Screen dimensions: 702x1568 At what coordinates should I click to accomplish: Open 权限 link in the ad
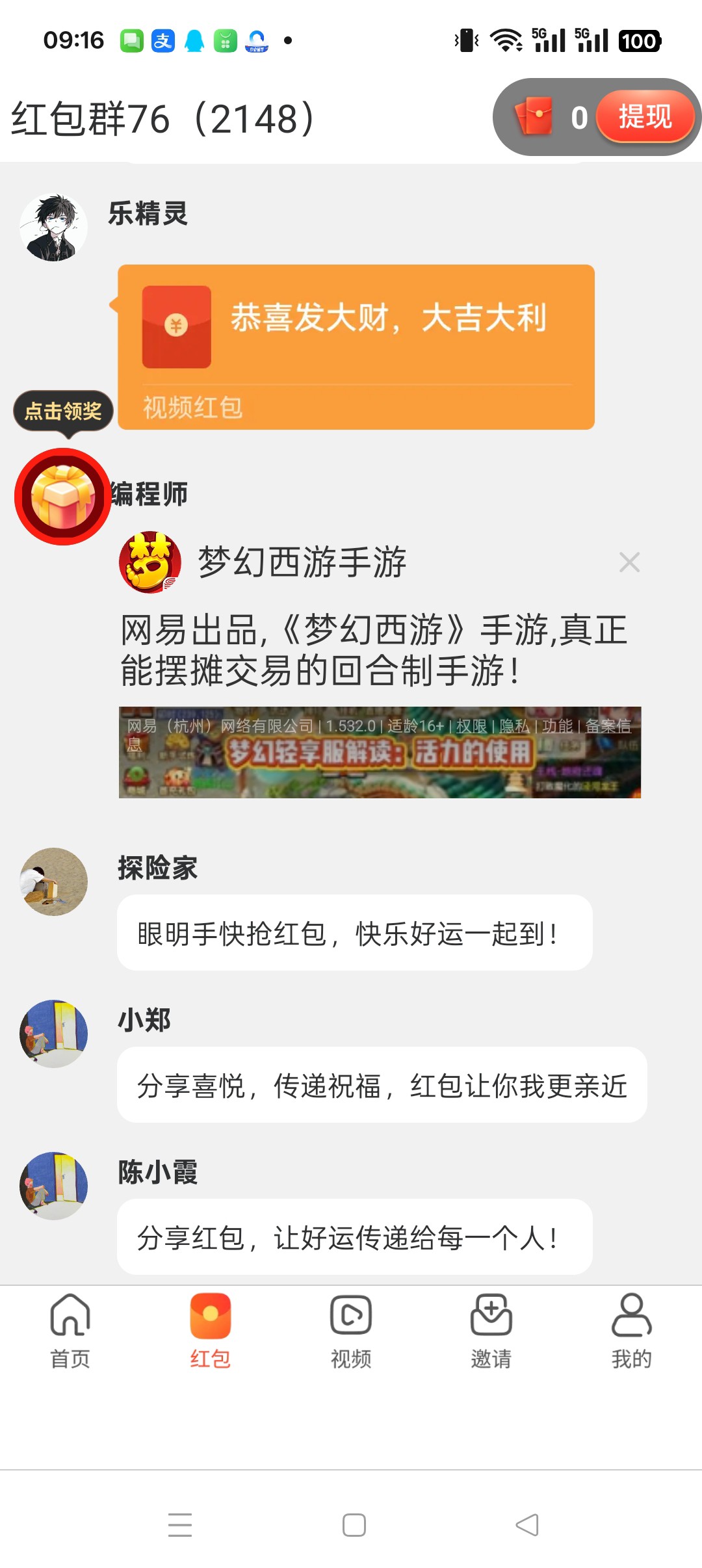click(x=471, y=726)
